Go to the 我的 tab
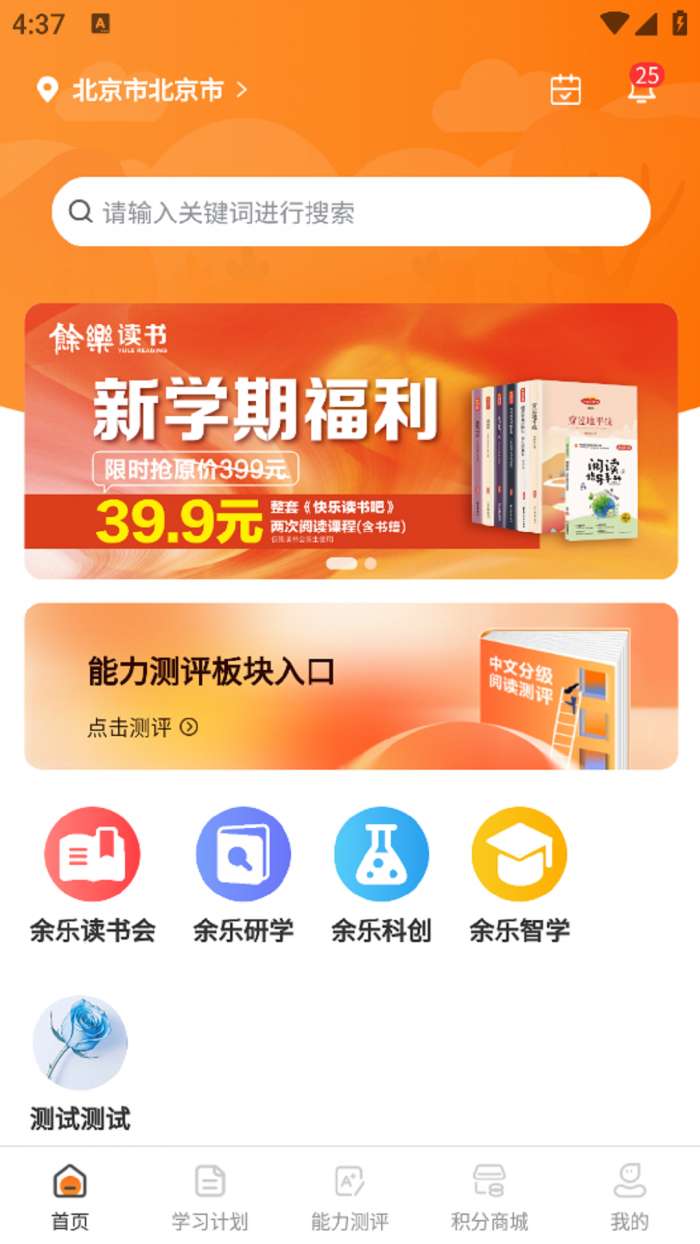The width and height of the screenshot is (700, 1244). pyautogui.click(x=630, y=1196)
